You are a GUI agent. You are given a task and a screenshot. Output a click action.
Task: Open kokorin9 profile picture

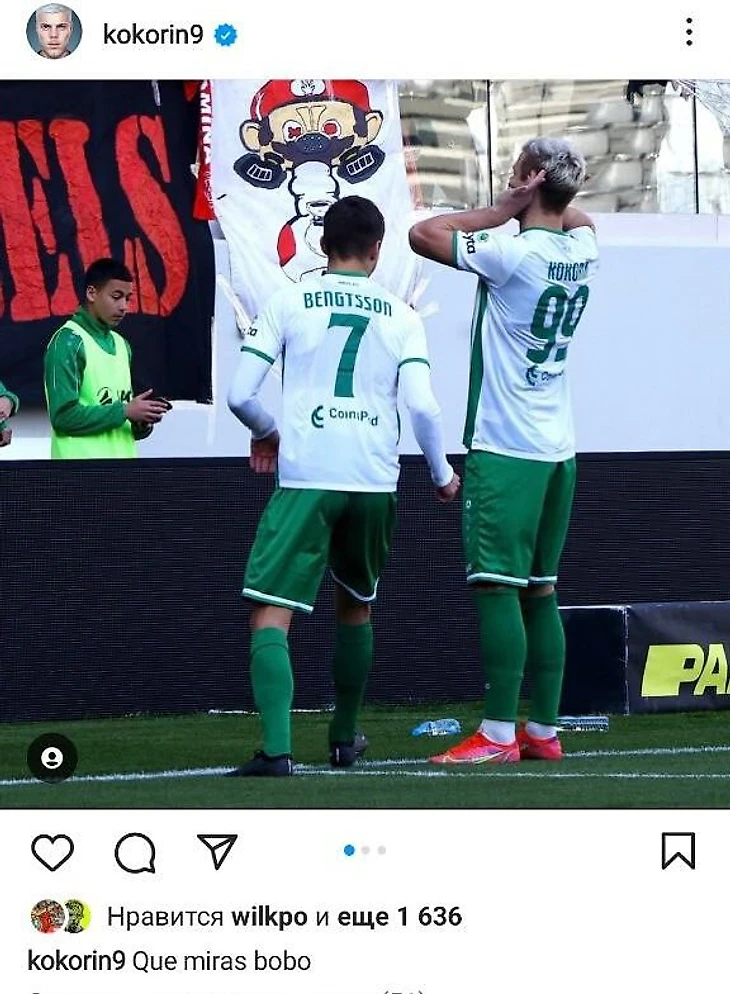(53, 32)
